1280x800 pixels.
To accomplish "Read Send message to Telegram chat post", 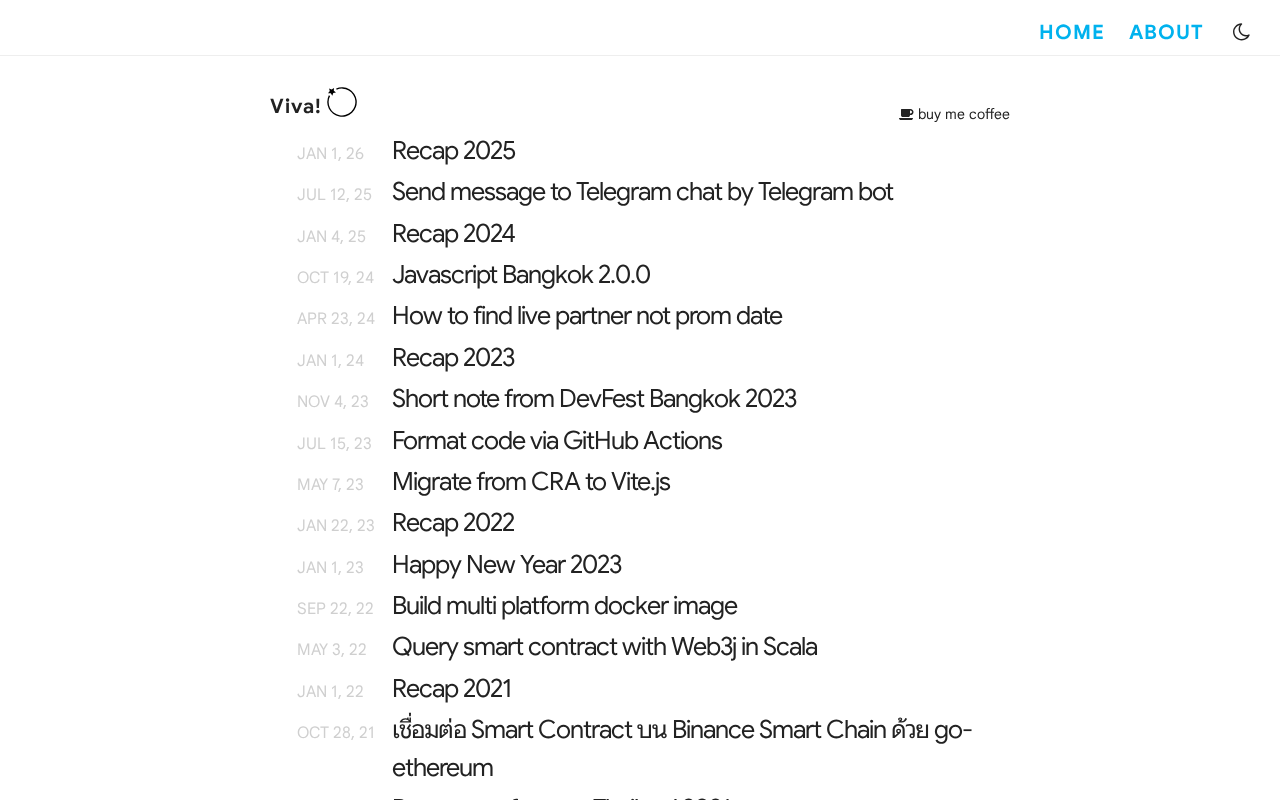I will click(x=642, y=192).
